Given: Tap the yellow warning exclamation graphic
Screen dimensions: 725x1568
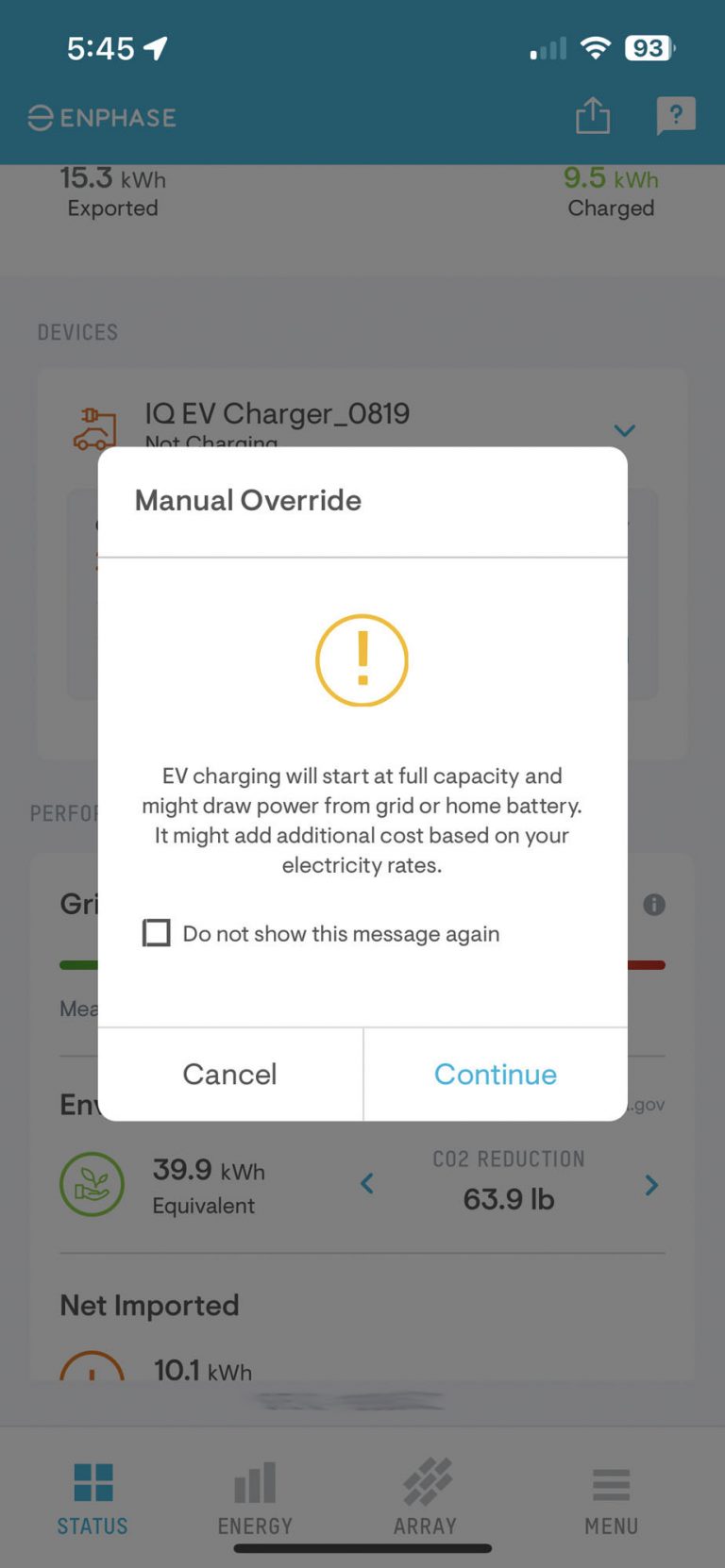Looking at the screenshot, I should 362,660.
